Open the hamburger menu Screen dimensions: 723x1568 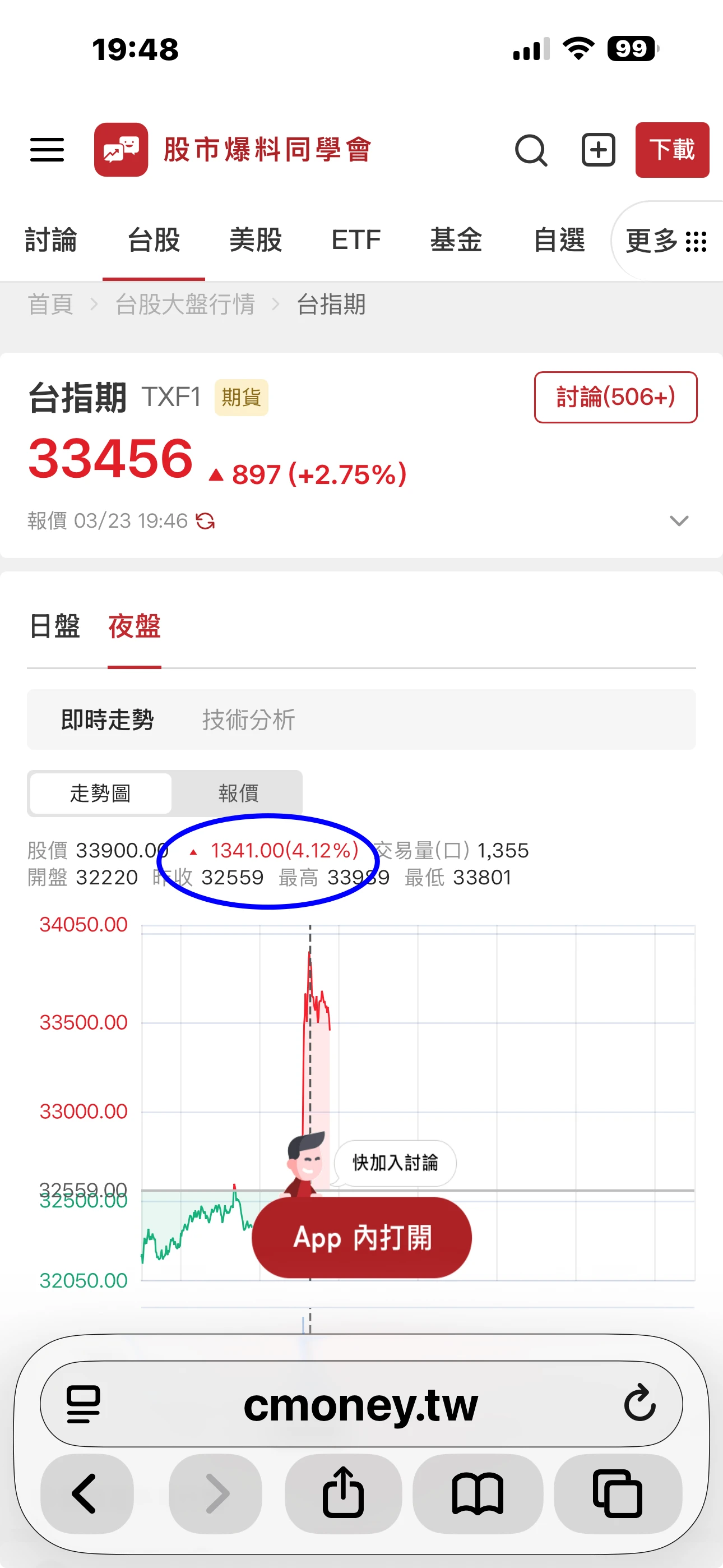click(x=47, y=150)
